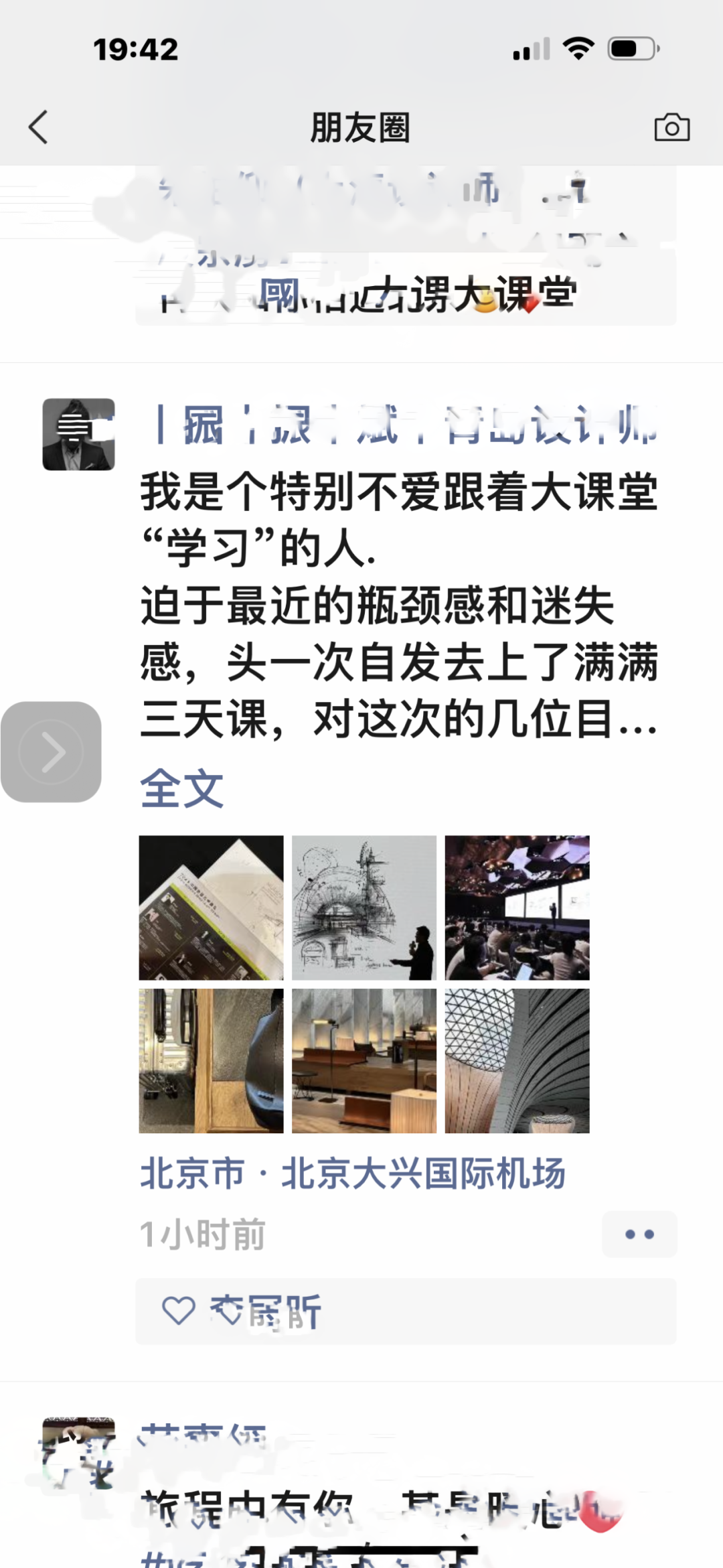Open the avatar of the bottom post
The width and height of the screenshot is (723, 1568).
[x=79, y=1452]
